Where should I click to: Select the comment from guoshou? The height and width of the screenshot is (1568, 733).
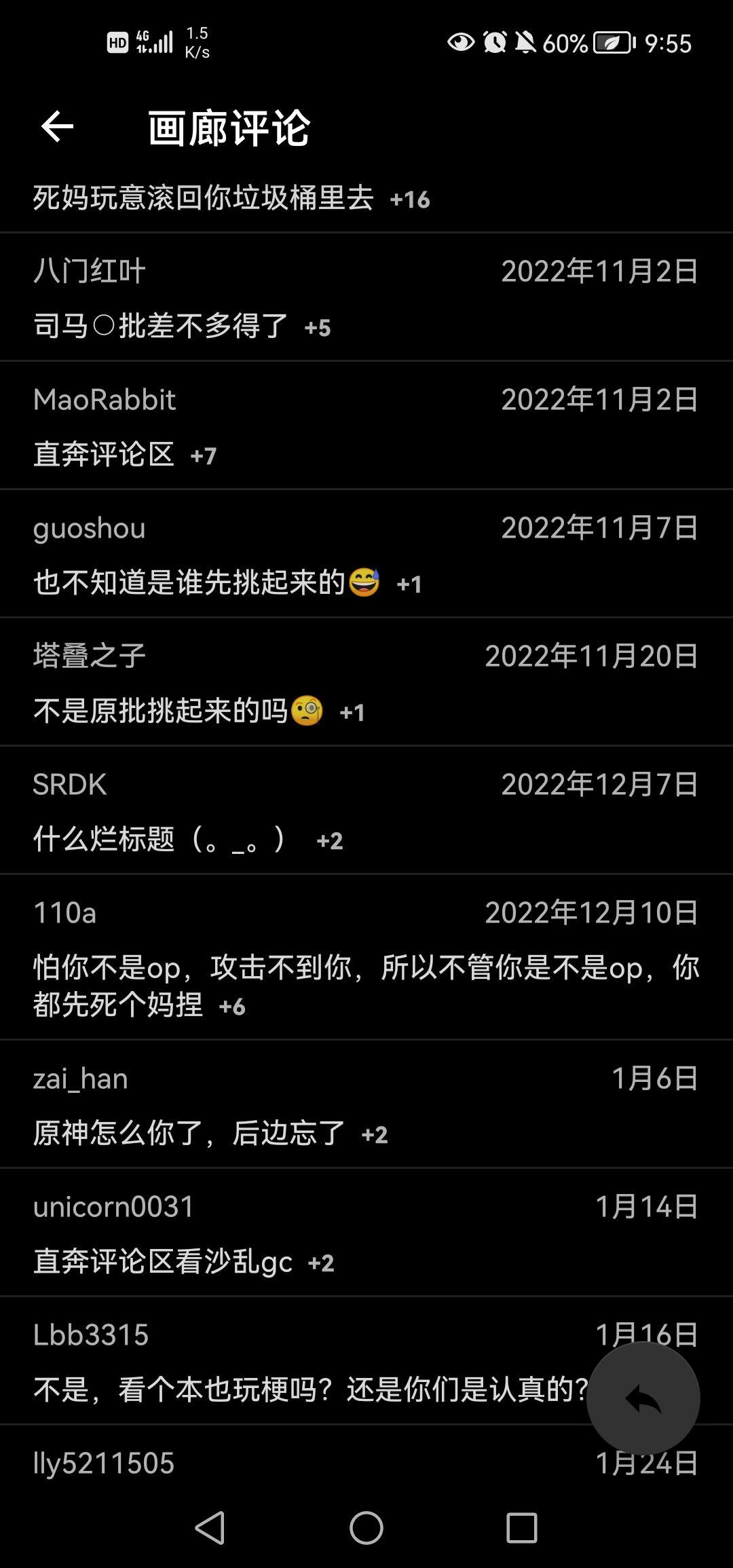tap(366, 554)
